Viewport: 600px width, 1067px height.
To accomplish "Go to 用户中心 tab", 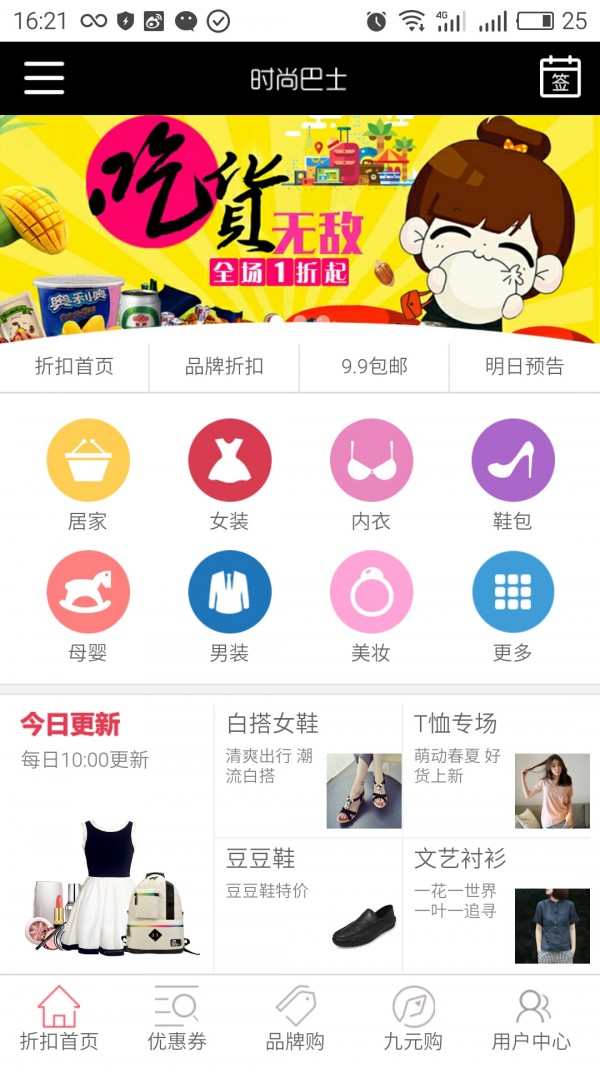I will pos(531,1018).
